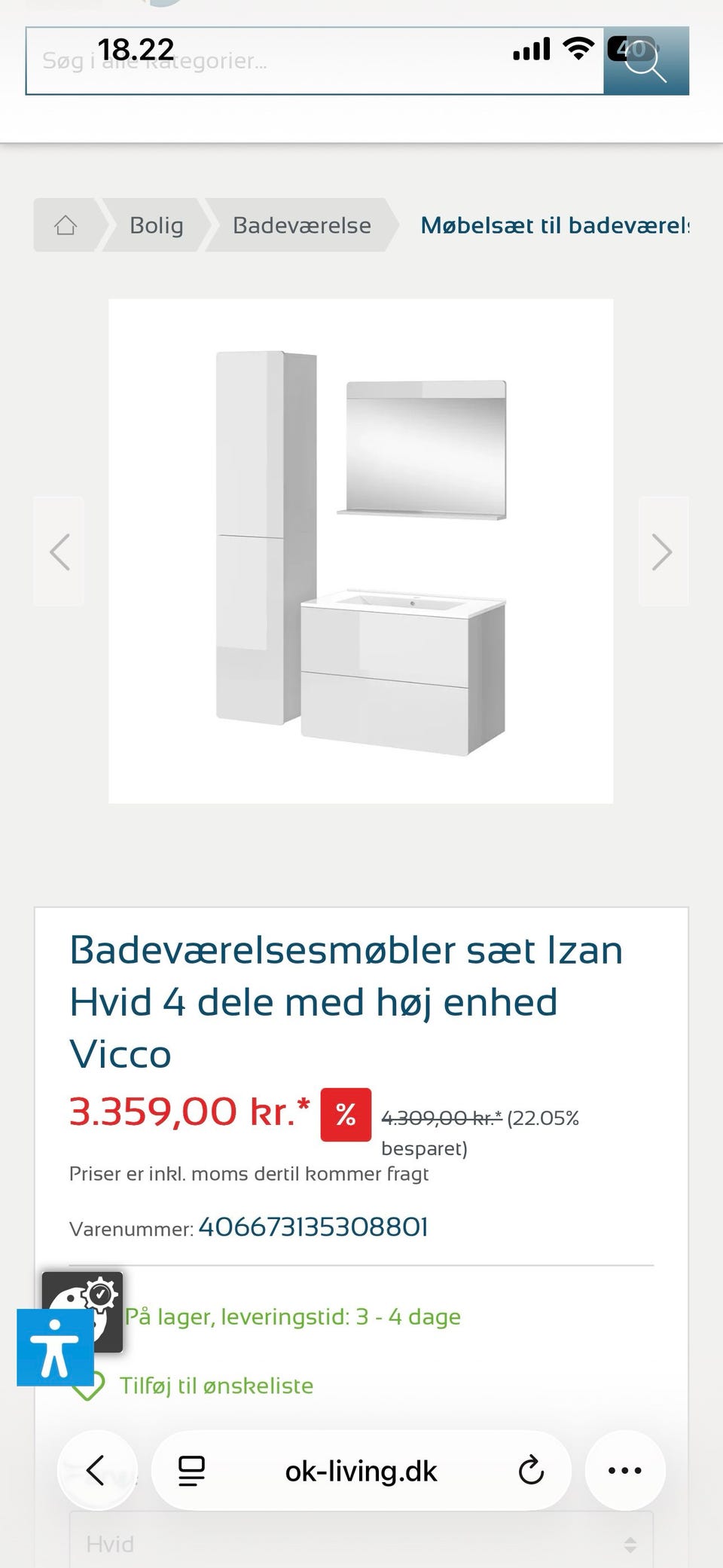Go back using the browser back arrow
723x1568 pixels.
[x=97, y=1470]
